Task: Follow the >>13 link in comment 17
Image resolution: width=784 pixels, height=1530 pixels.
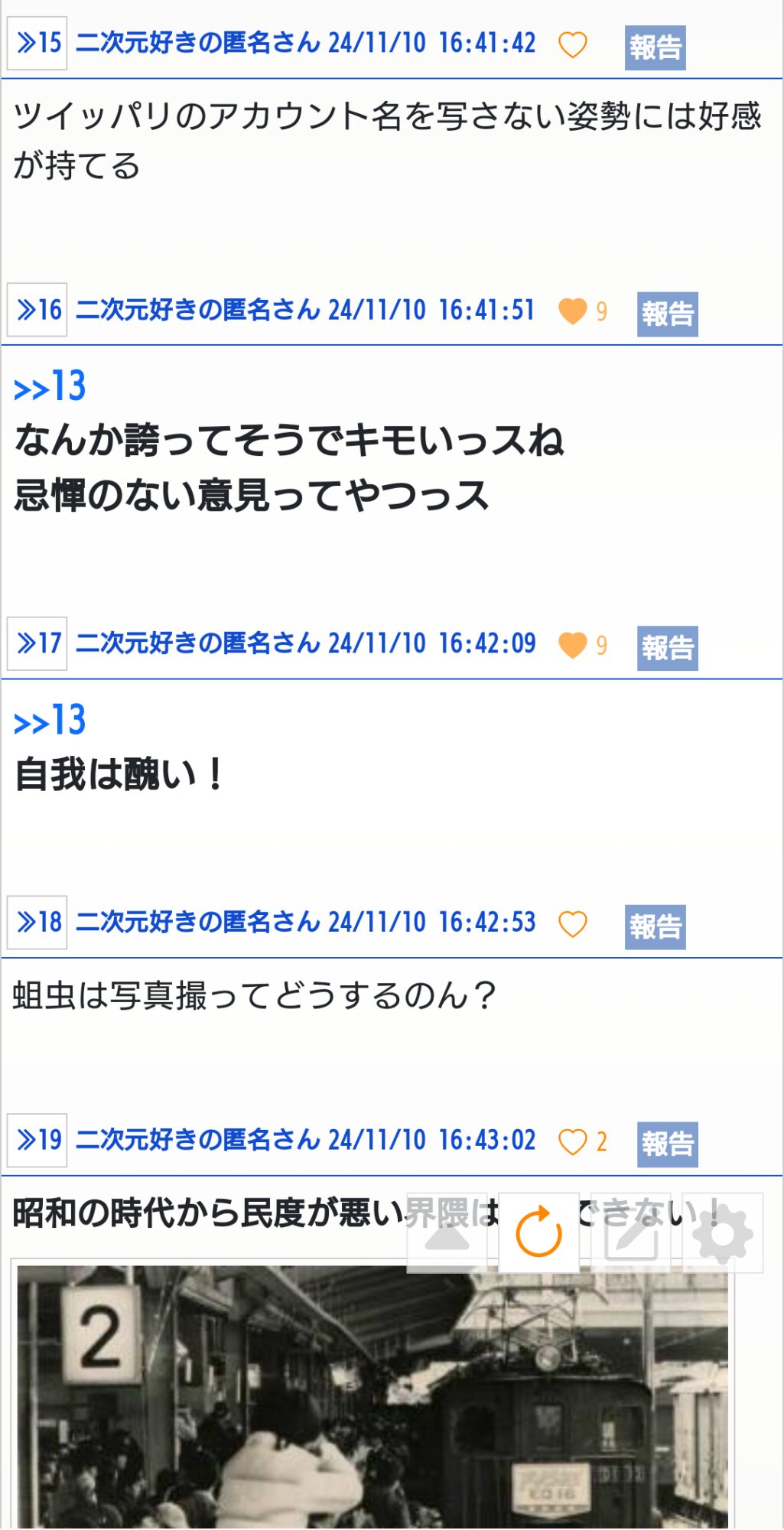Action: click(x=50, y=721)
